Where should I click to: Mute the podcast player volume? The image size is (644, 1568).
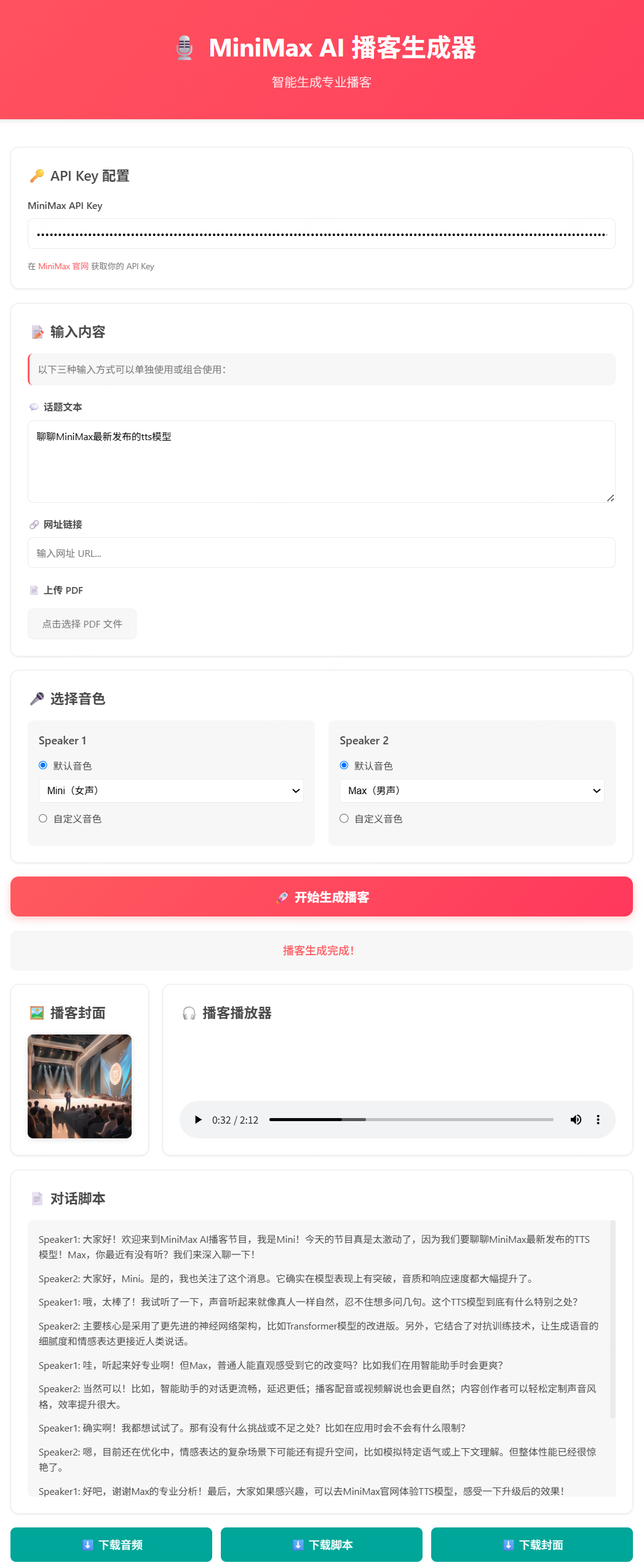(x=576, y=1119)
